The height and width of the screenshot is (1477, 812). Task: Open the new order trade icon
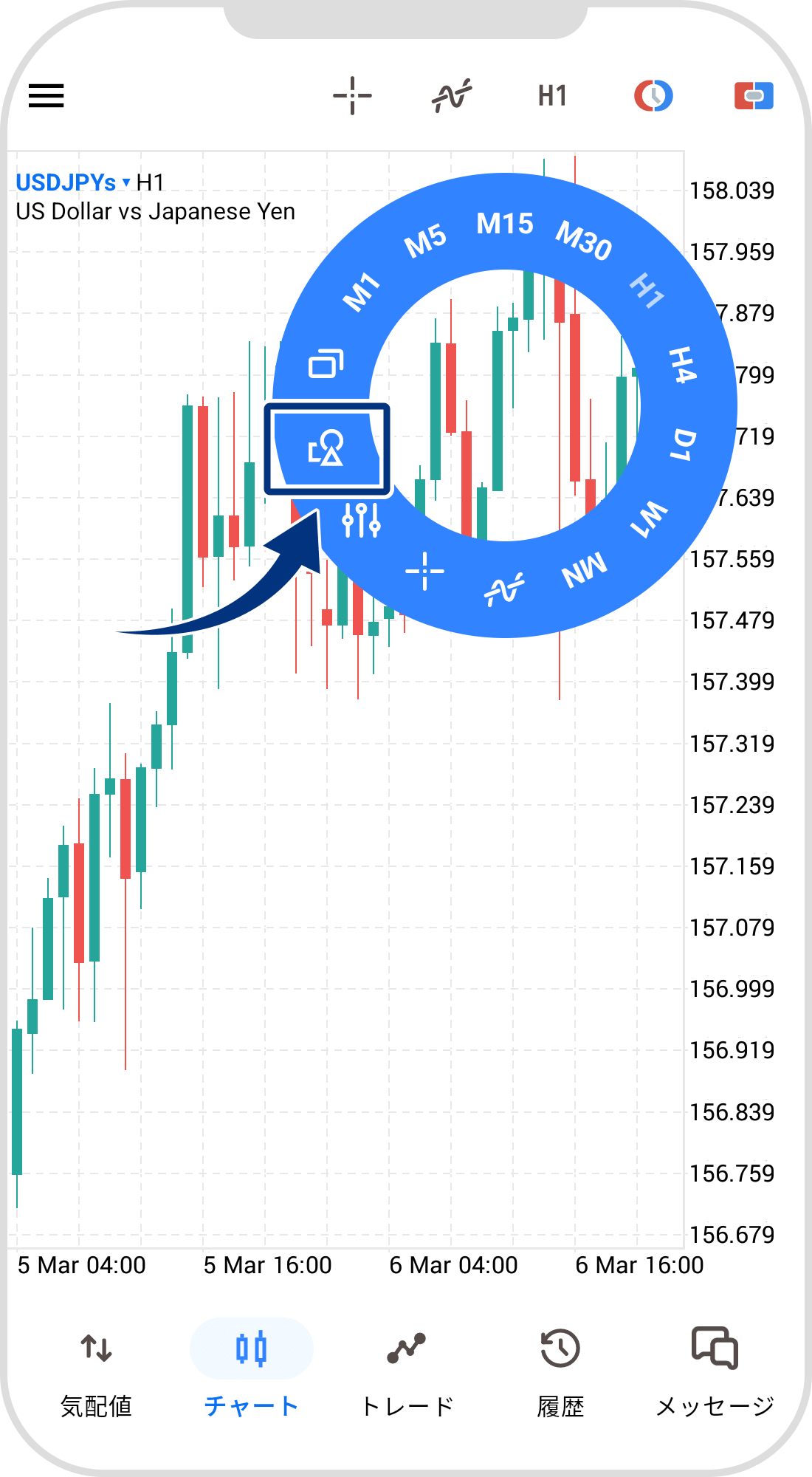[x=754, y=96]
